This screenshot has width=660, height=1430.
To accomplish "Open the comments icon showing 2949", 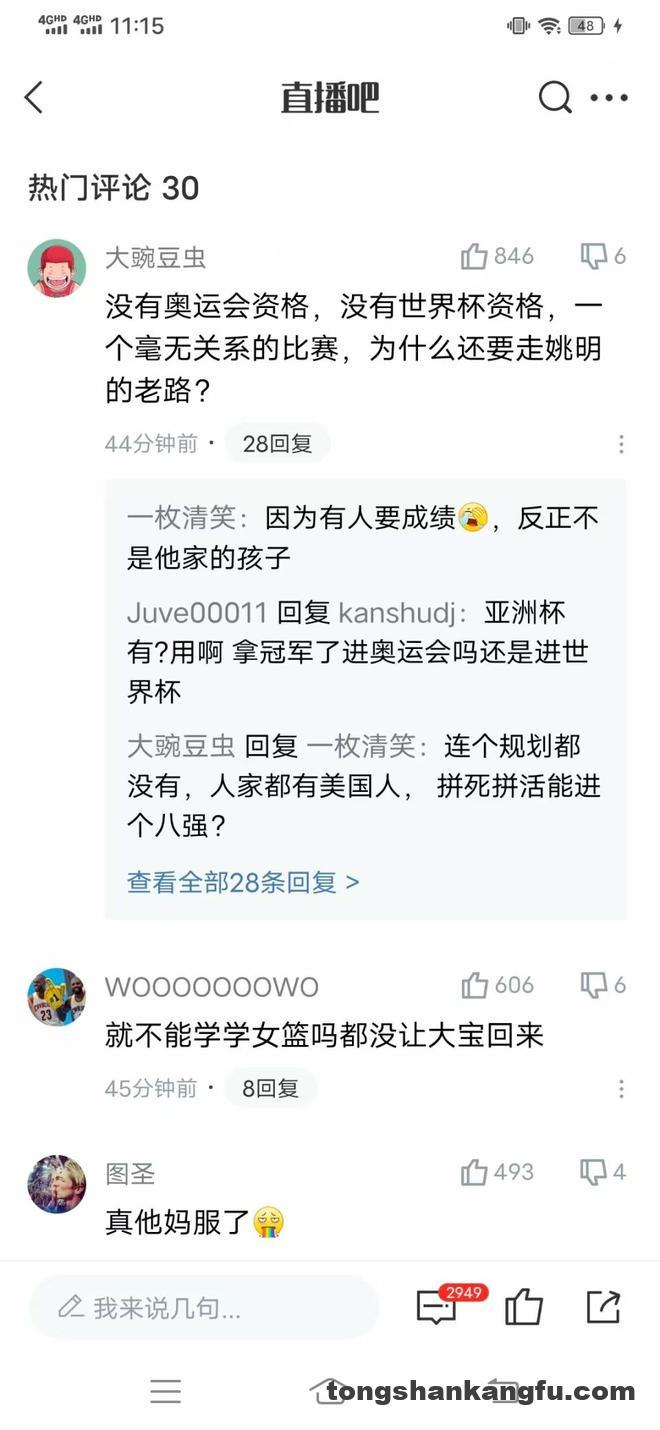I will (437, 1307).
